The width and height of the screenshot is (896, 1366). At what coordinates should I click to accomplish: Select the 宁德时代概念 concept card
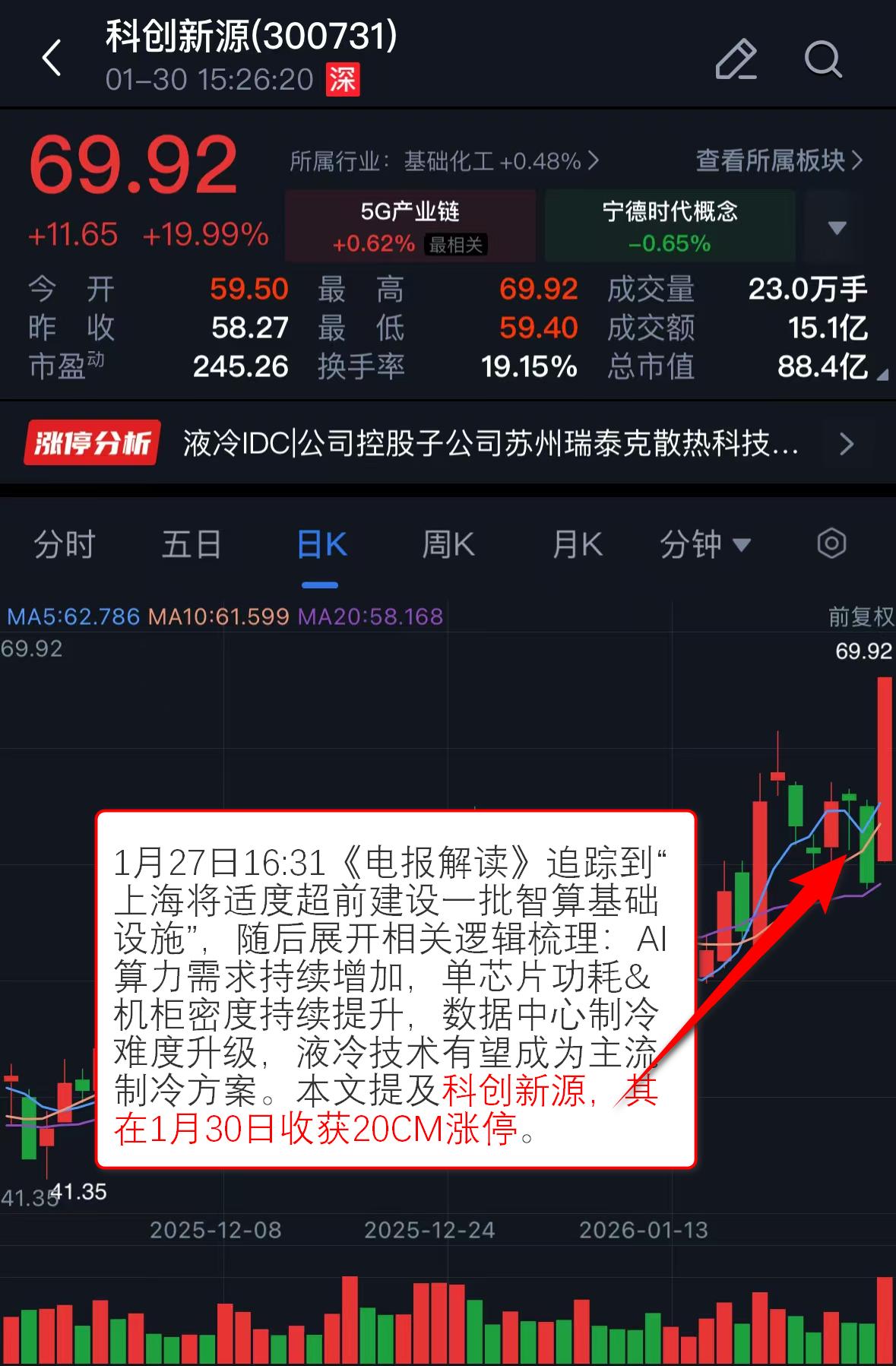tap(670, 226)
